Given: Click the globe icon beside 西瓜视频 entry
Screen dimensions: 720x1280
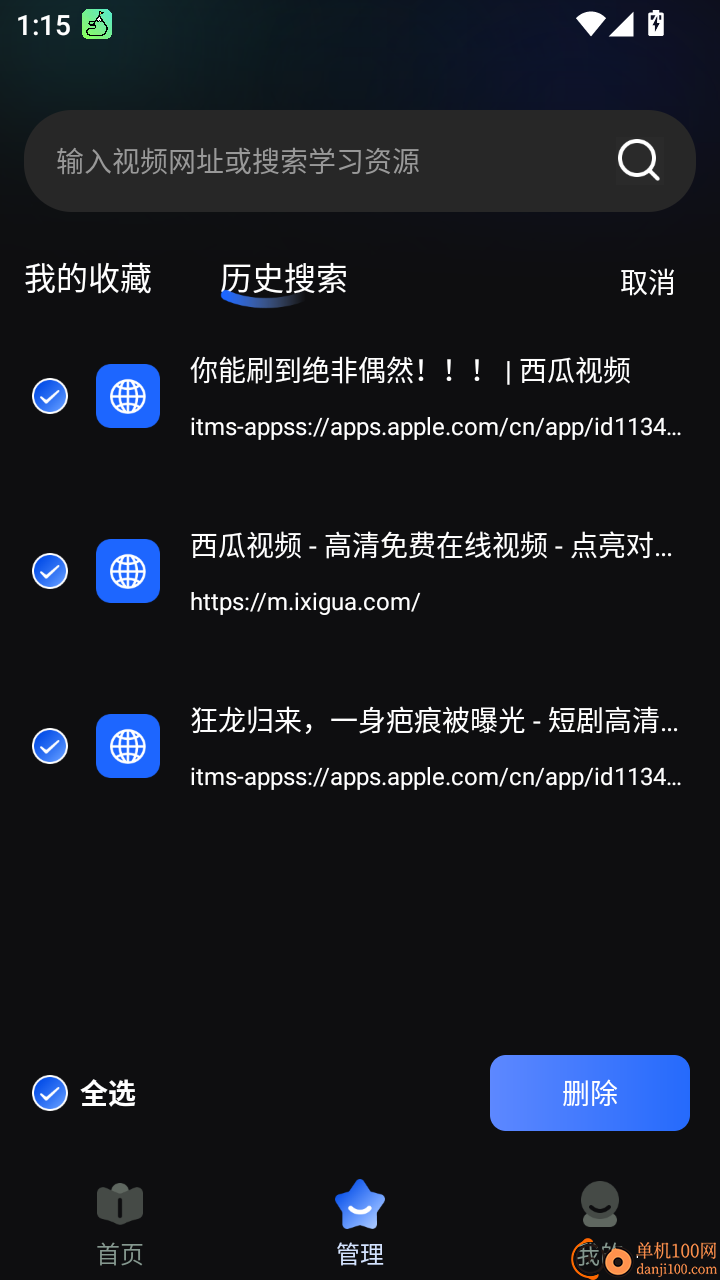Looking at the screenshot, I should [x=127, y=571].
